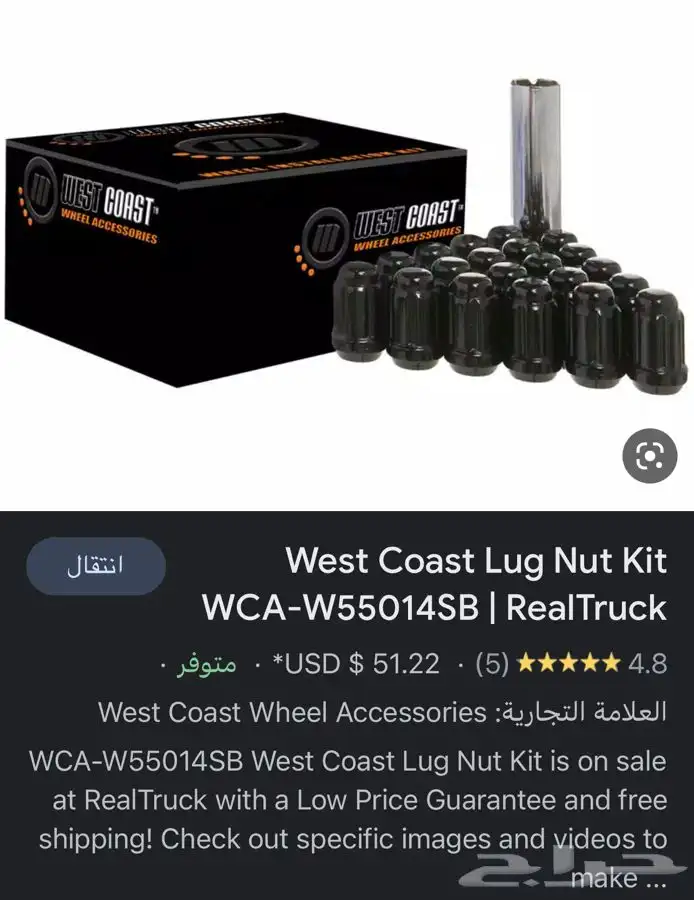The height and width of the screenshot is (900, 694).
Task: Tap the انتقال visit button
Action: tap(95, 566)
